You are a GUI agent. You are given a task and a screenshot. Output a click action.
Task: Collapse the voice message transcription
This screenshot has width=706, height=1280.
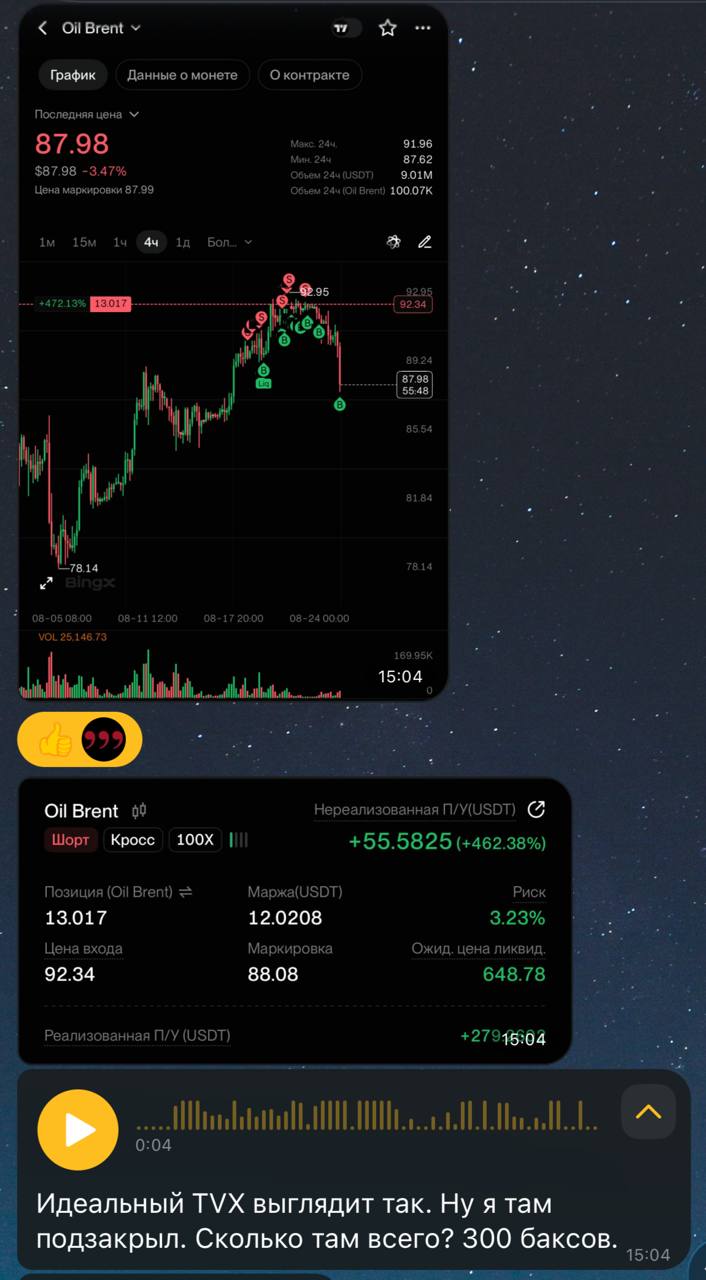[648, 1112]
